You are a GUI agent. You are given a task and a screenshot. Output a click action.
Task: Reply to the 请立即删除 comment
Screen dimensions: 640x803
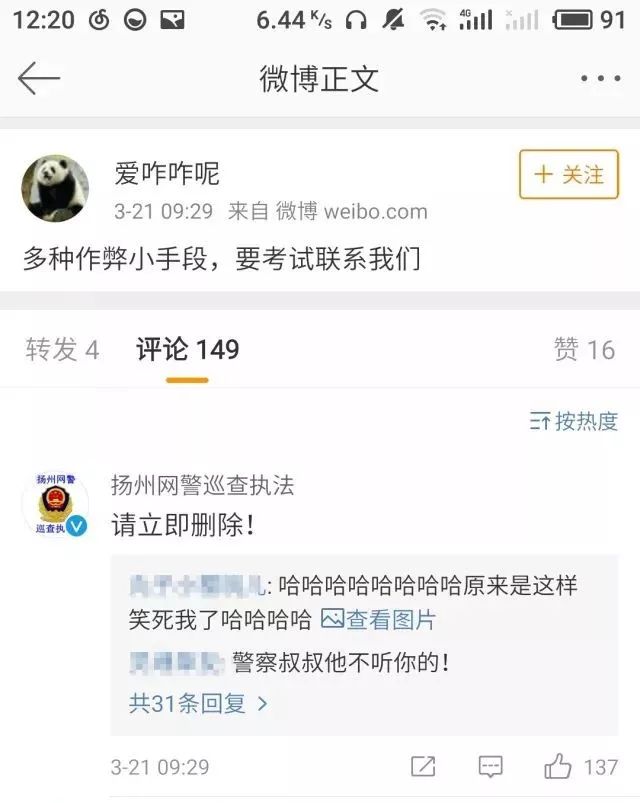490,767
